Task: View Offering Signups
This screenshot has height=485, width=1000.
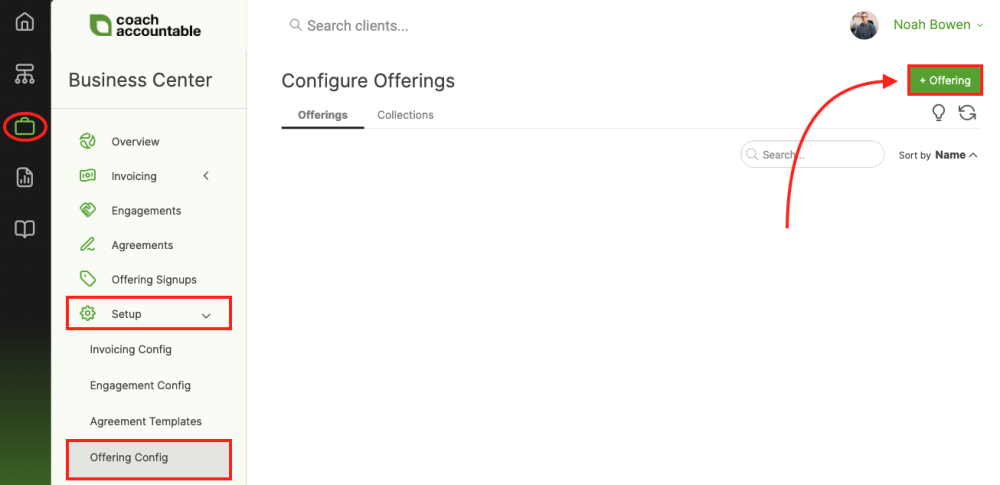Action: pyautogui.click(x=153, y=280)
